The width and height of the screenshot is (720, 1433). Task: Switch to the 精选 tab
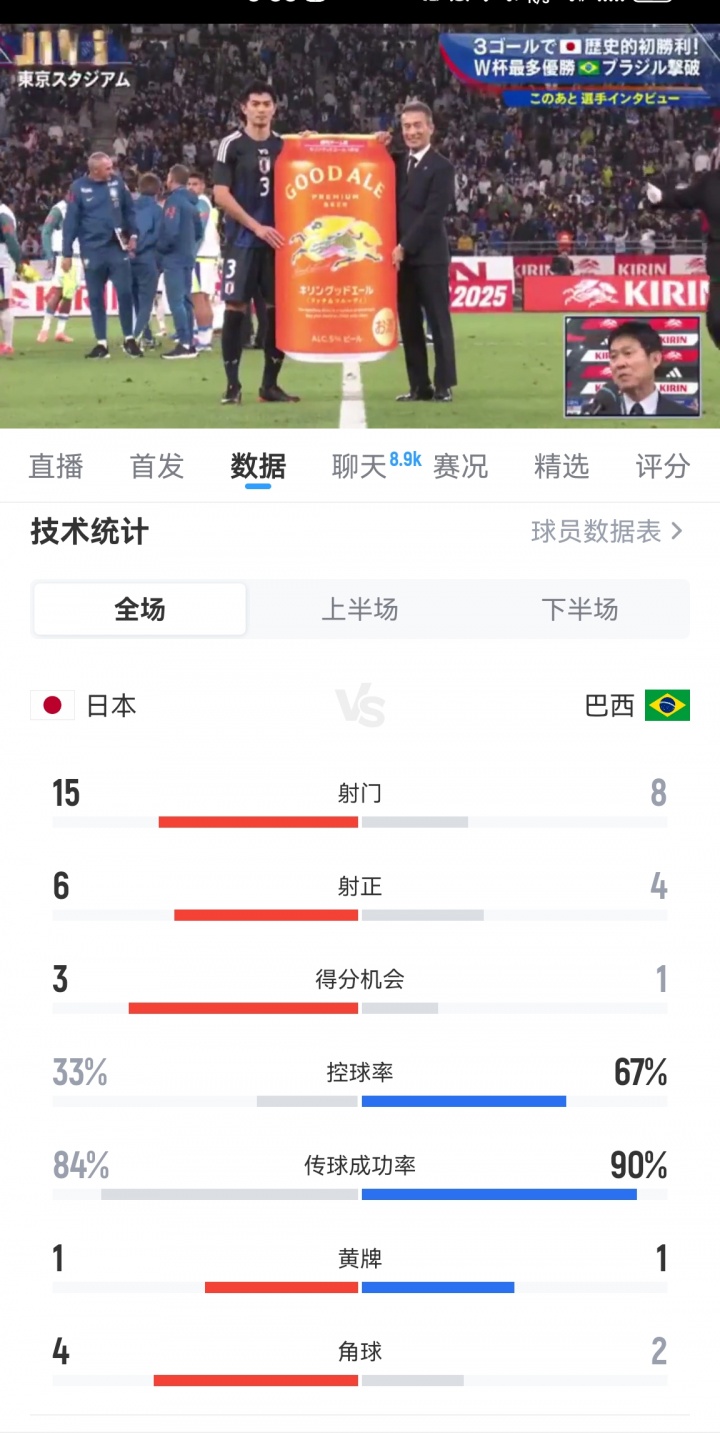point(561,466)
